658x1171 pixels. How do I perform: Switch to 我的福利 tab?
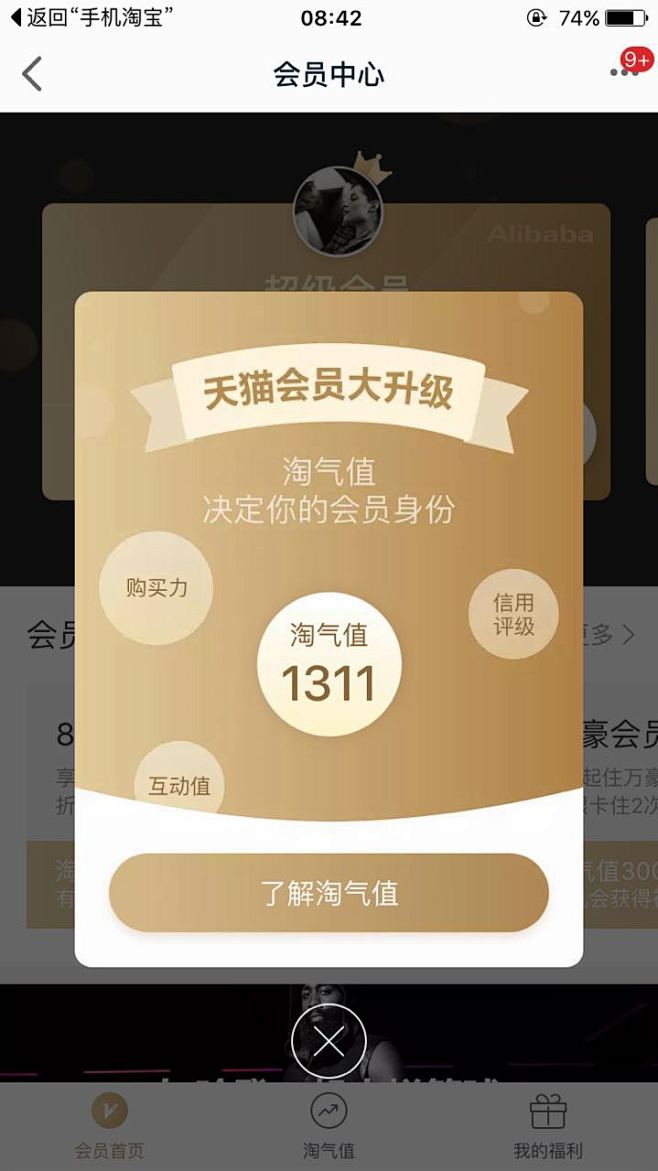pos(548,1125)
